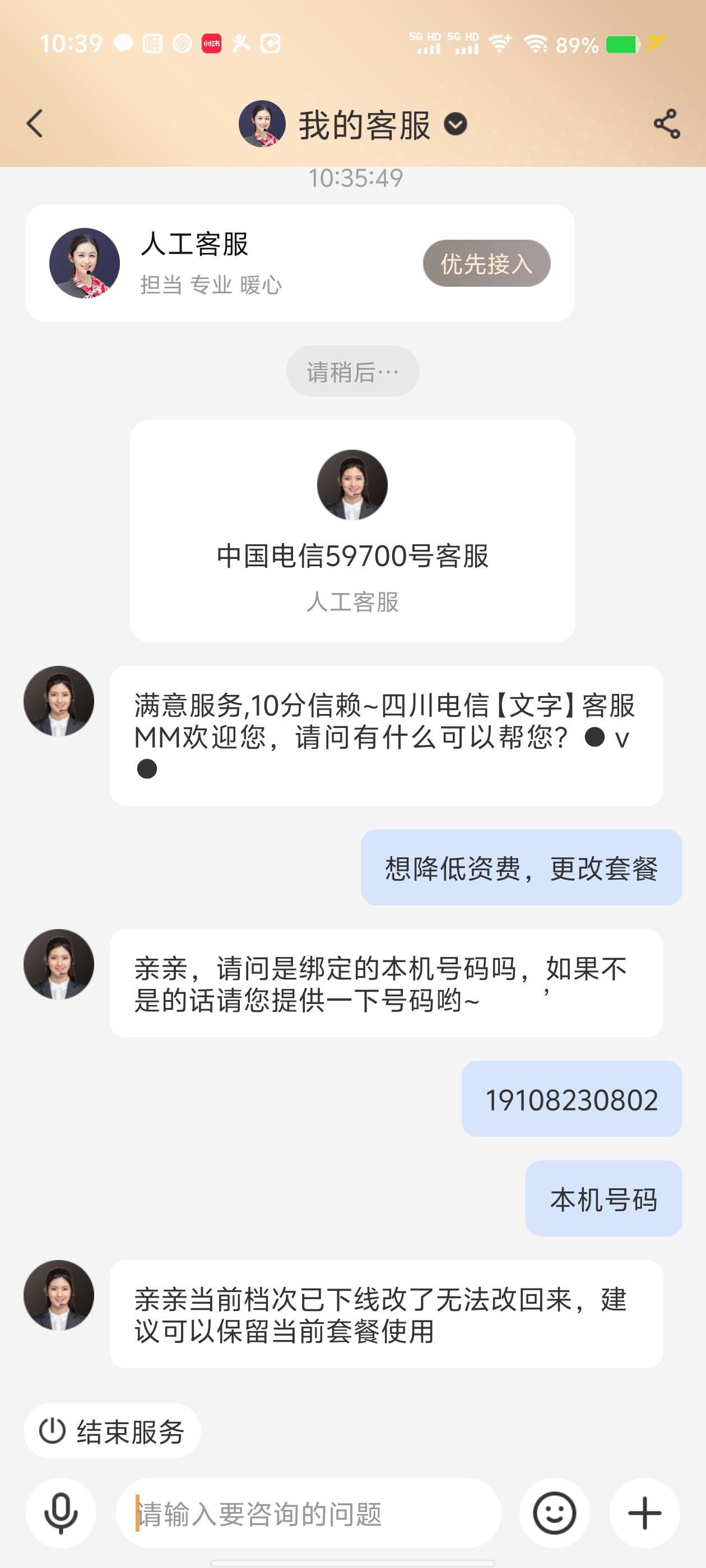706x1568 pixels.
Task: Open the 中国电信59700号客服 agent card
Action: pos(352,531)
